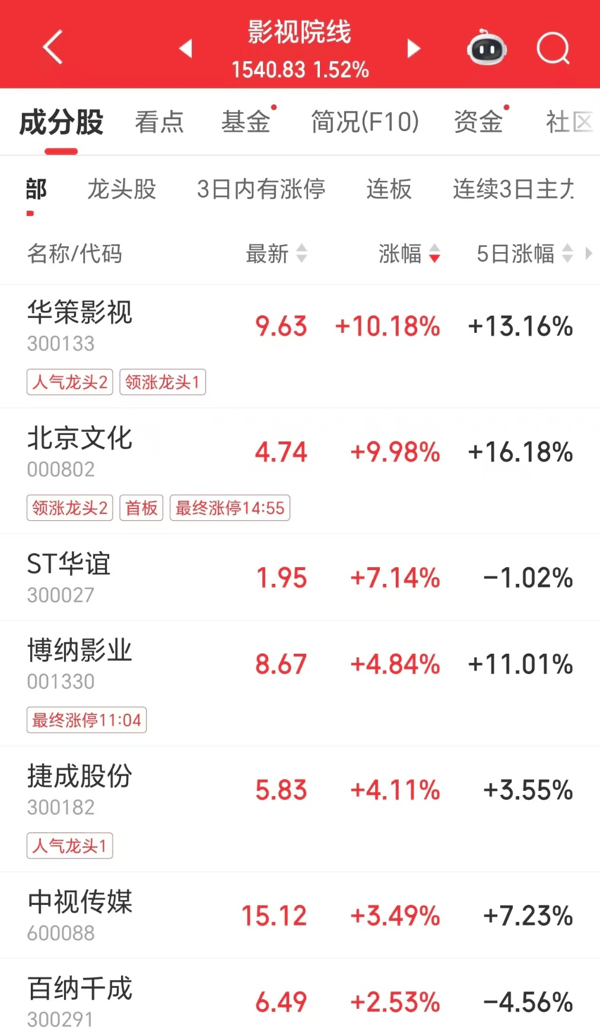Open search with the magnifier icon
Screen dimensions: 600x1033
(553, 48)
